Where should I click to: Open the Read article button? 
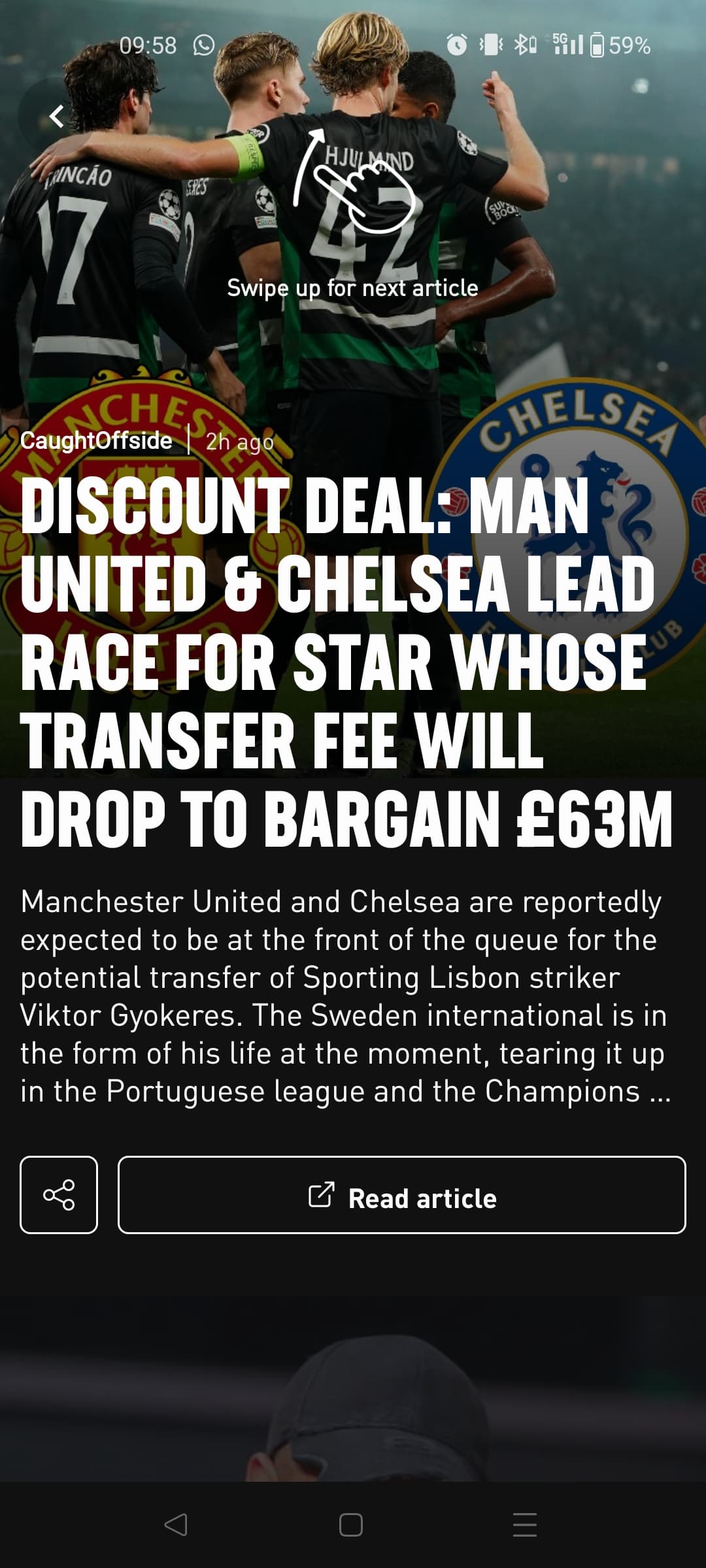401,1195
